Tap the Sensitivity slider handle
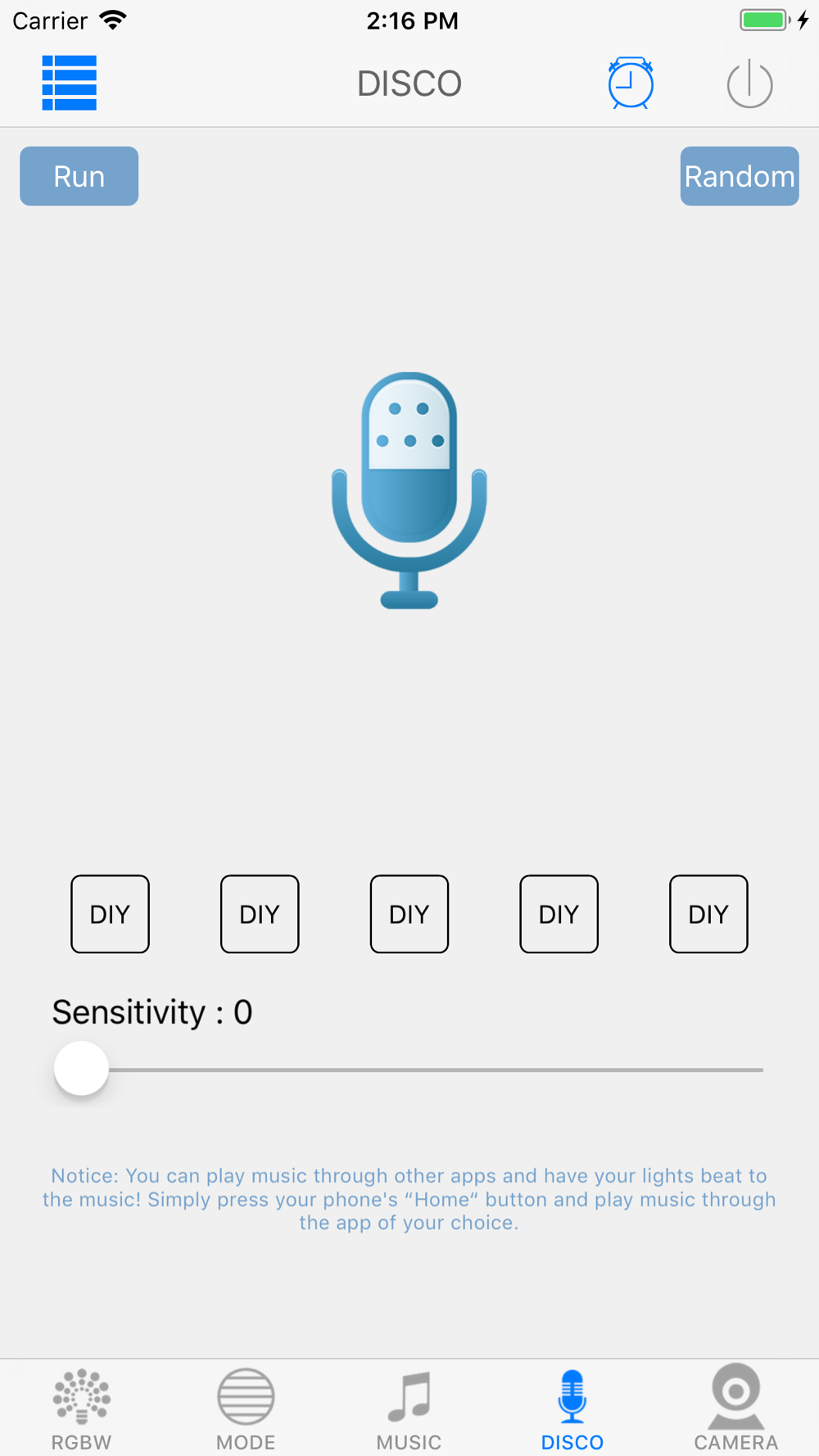The image size is (819, 1456). click(81, 1069)
